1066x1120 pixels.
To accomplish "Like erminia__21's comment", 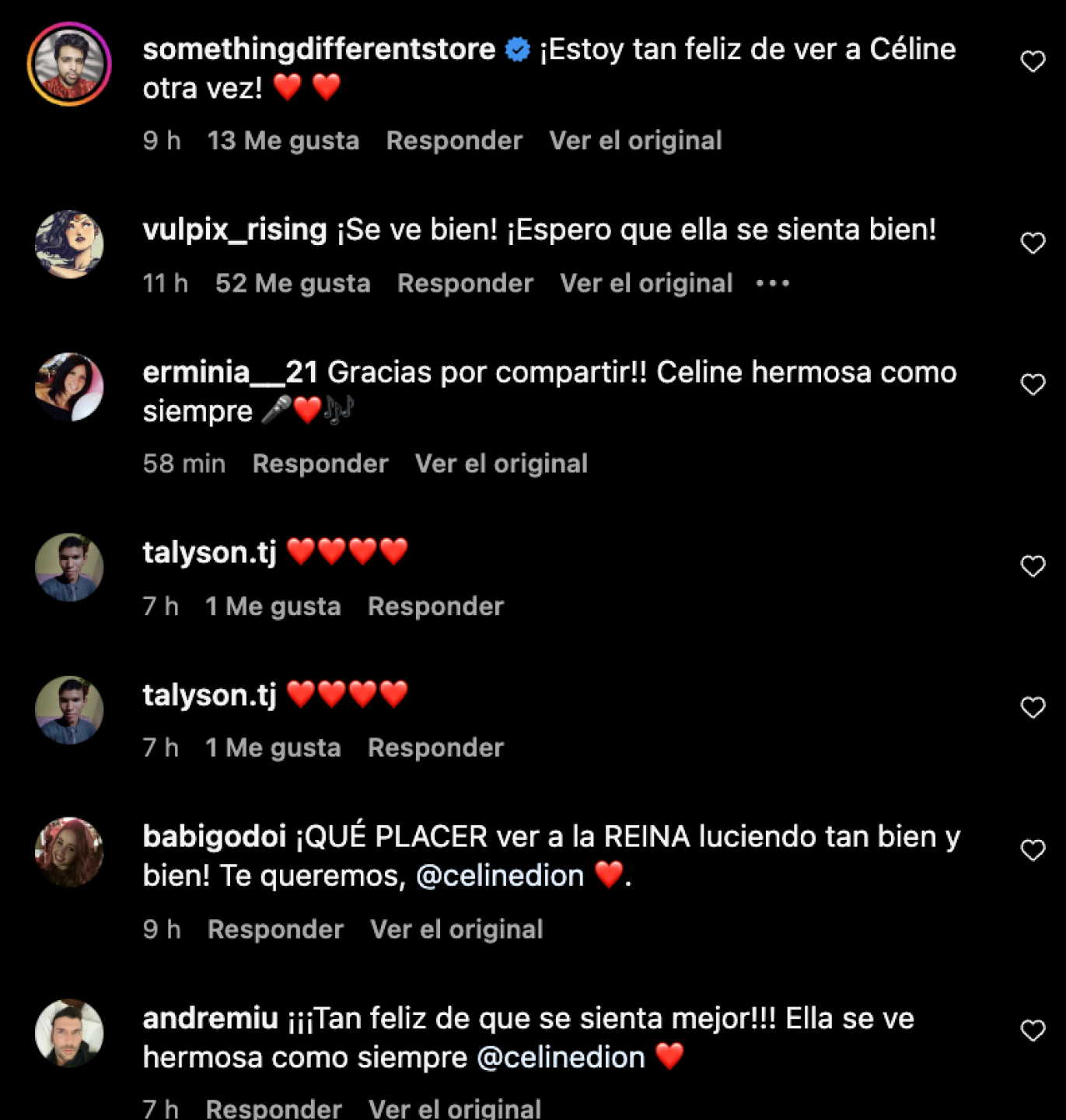I will click(x=1033, y=384).
